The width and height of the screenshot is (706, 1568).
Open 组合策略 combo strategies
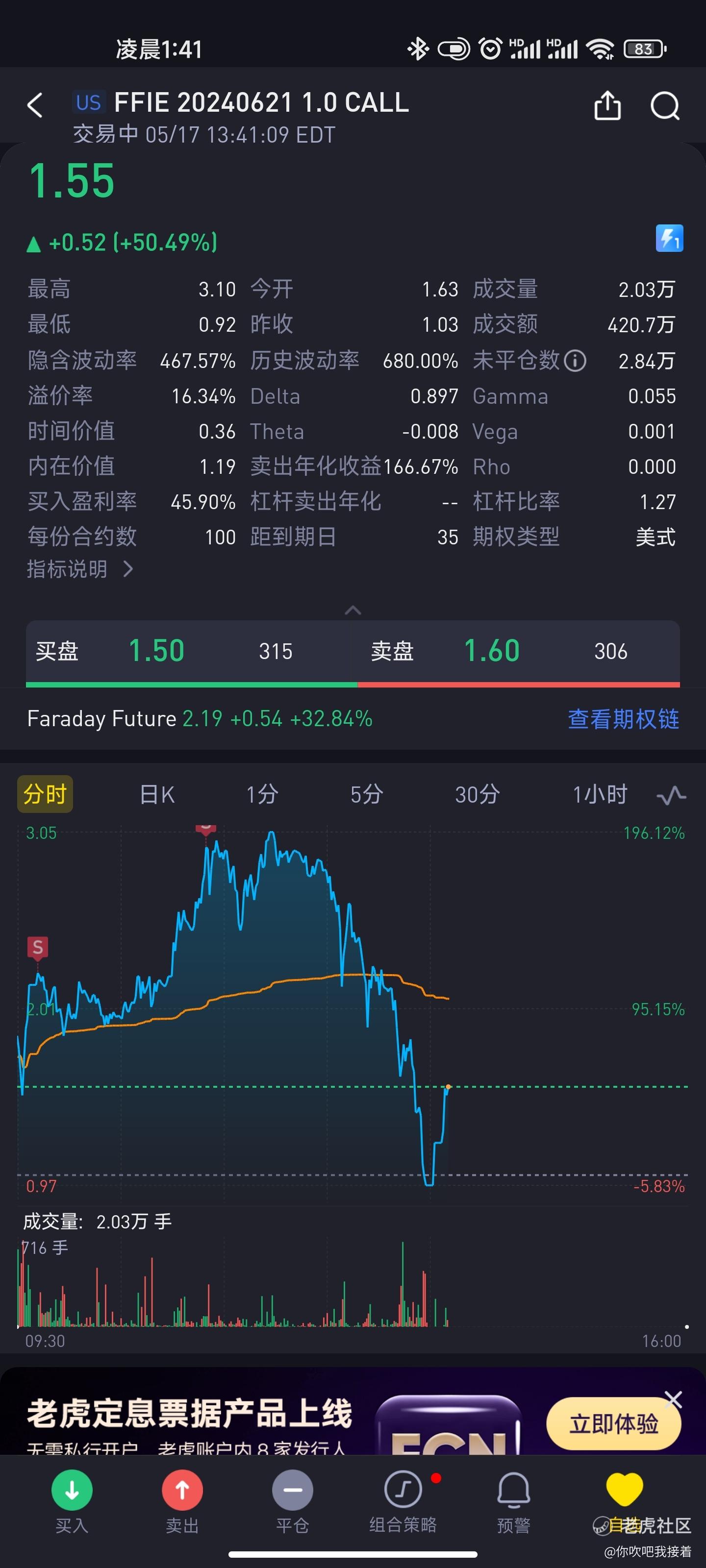click(403, 1502)
